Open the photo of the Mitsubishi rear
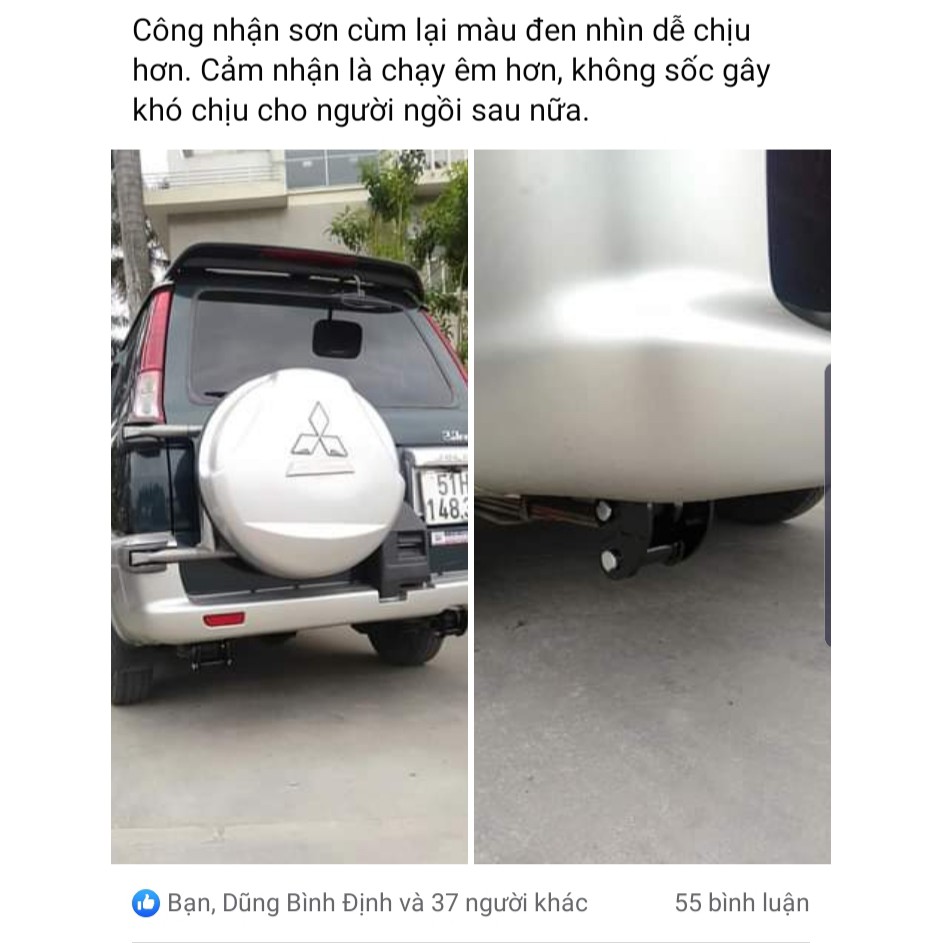Screen dimensions: 943x943 tap(289, 506)
